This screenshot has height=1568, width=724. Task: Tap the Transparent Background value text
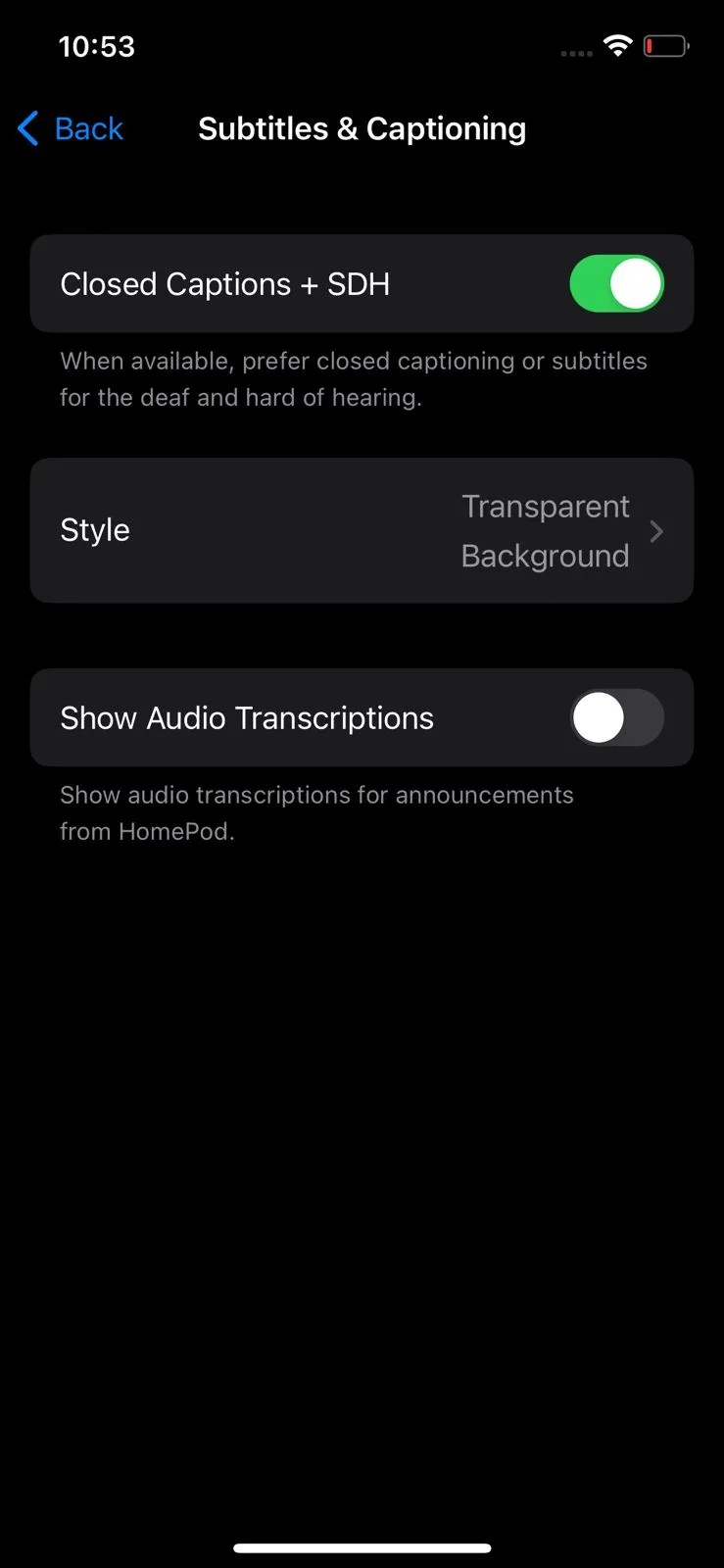[x=546, y=531]
